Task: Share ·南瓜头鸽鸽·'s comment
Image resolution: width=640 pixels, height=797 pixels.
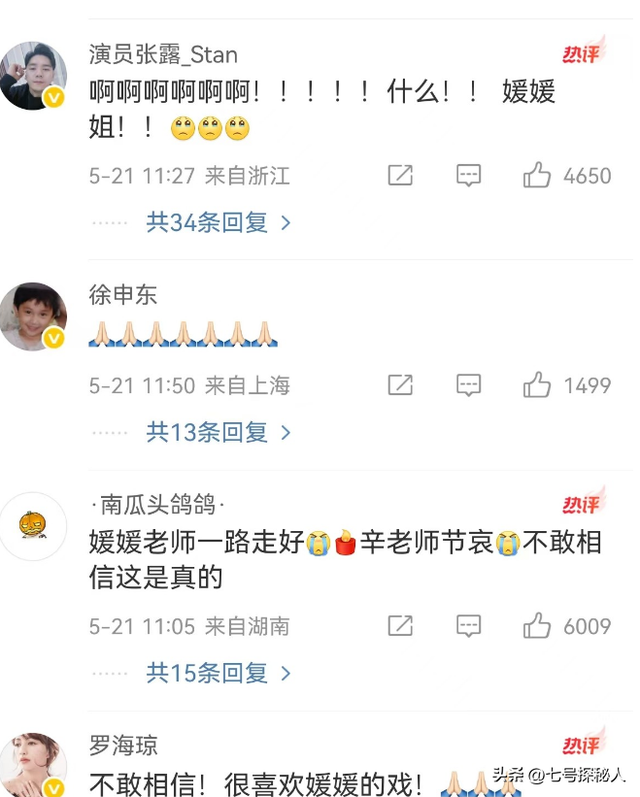Action: (400, 626)
